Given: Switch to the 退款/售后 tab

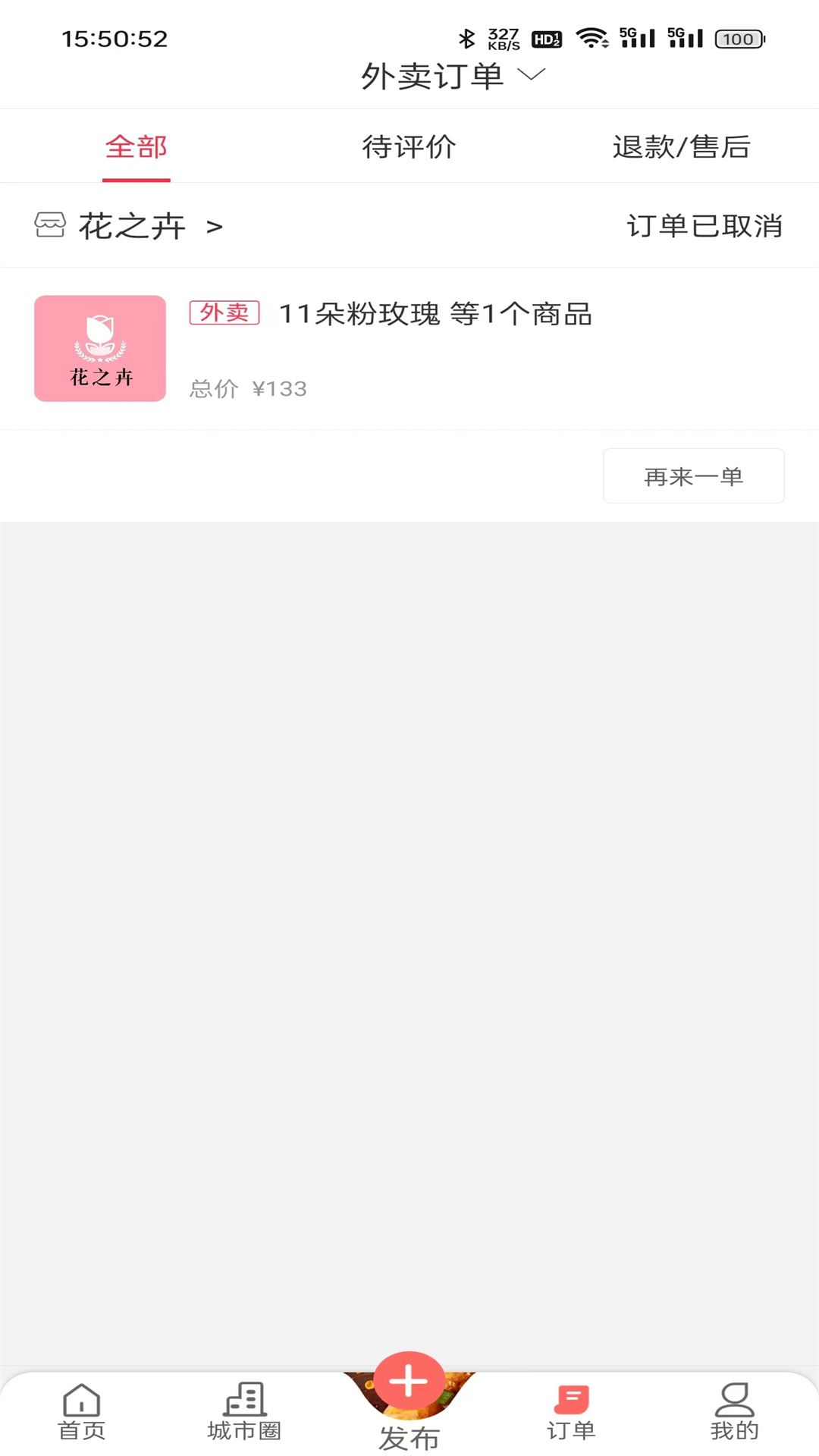Looking at the screenshot, I should 681,146.
